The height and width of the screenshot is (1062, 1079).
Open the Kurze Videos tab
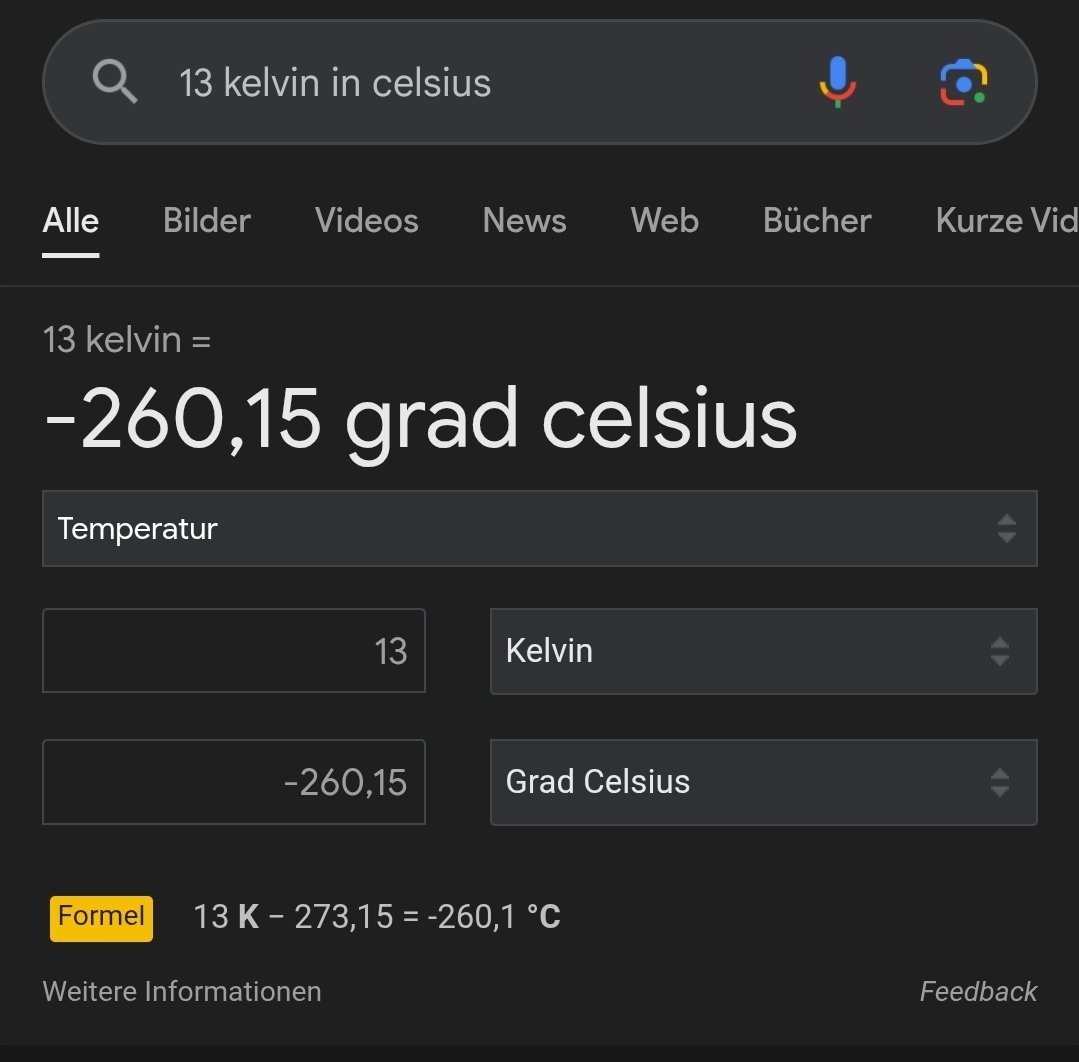click(x=1005, y=221)
